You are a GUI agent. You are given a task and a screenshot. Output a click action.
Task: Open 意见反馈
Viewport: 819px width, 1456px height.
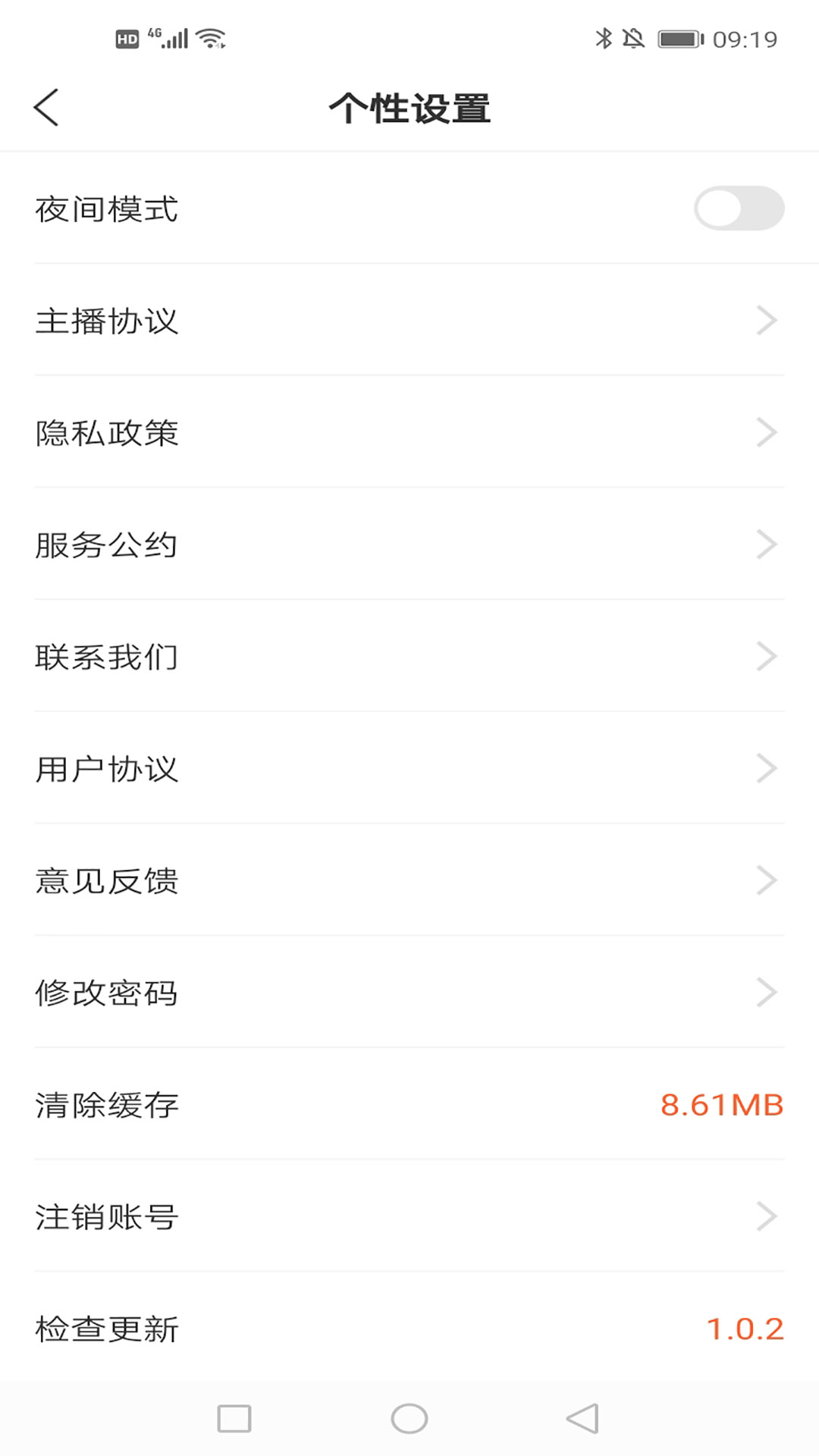coord(409,880)
